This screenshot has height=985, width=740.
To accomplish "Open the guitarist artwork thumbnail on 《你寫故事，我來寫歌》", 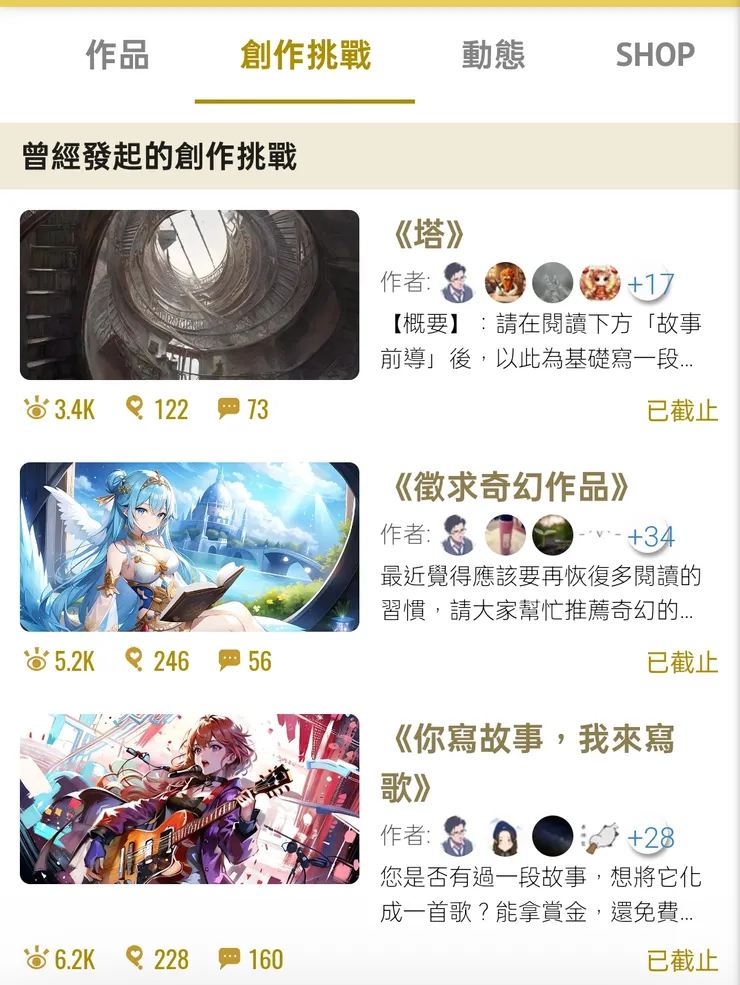I will click(190, 798).
